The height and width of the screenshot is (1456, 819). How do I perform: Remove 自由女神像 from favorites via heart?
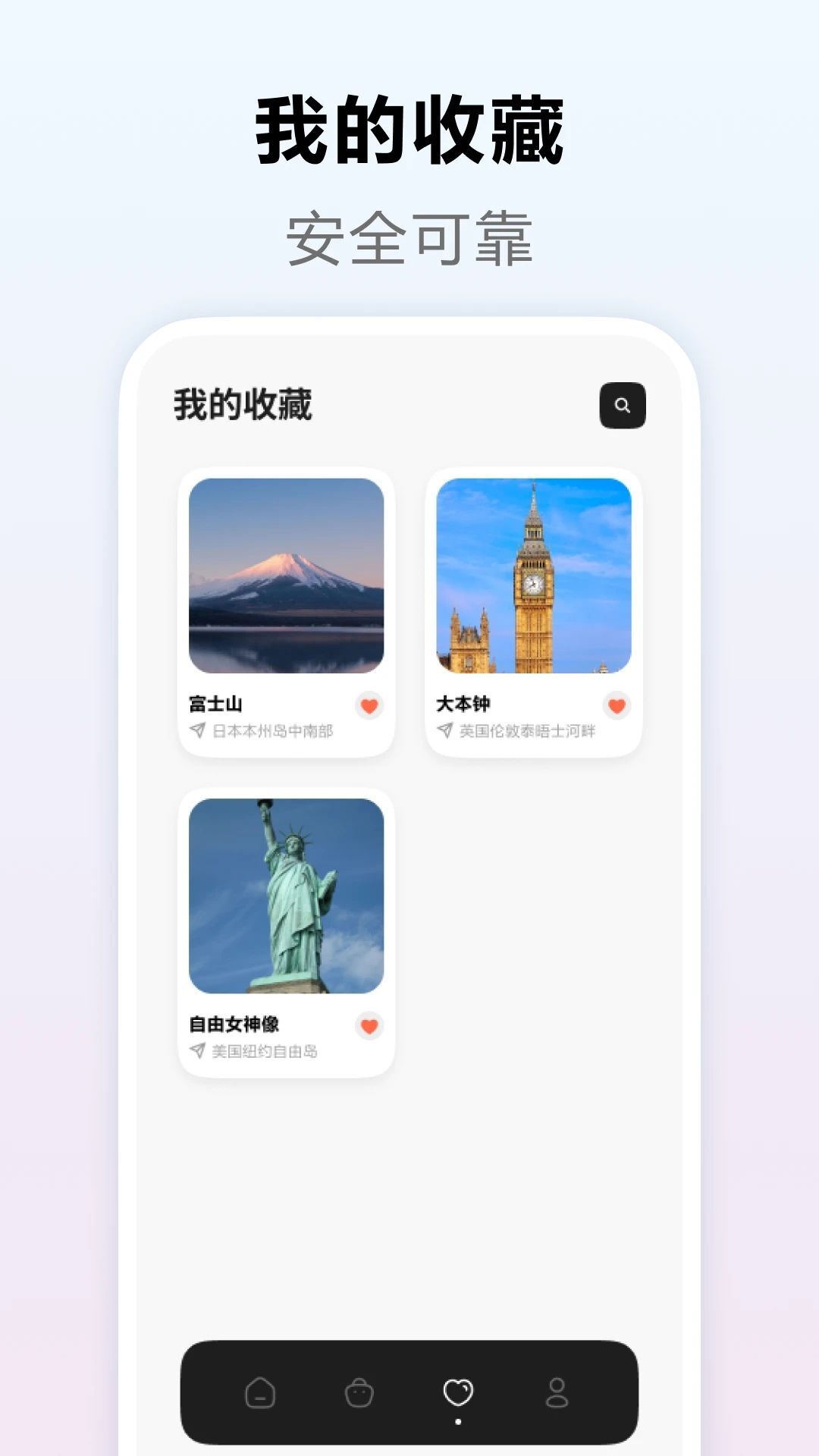tap(369, 1026)
